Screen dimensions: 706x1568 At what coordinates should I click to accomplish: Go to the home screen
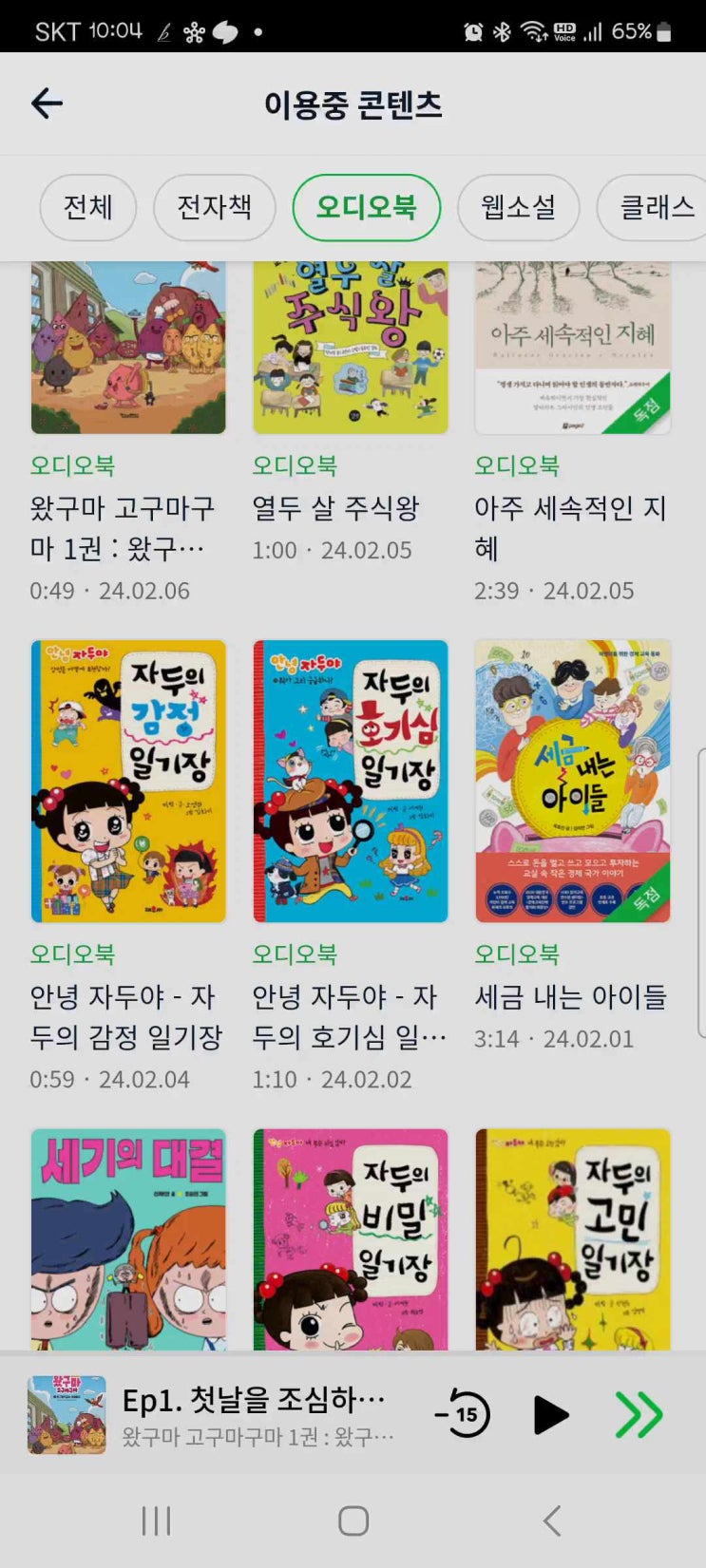[x=353, y=1521]
